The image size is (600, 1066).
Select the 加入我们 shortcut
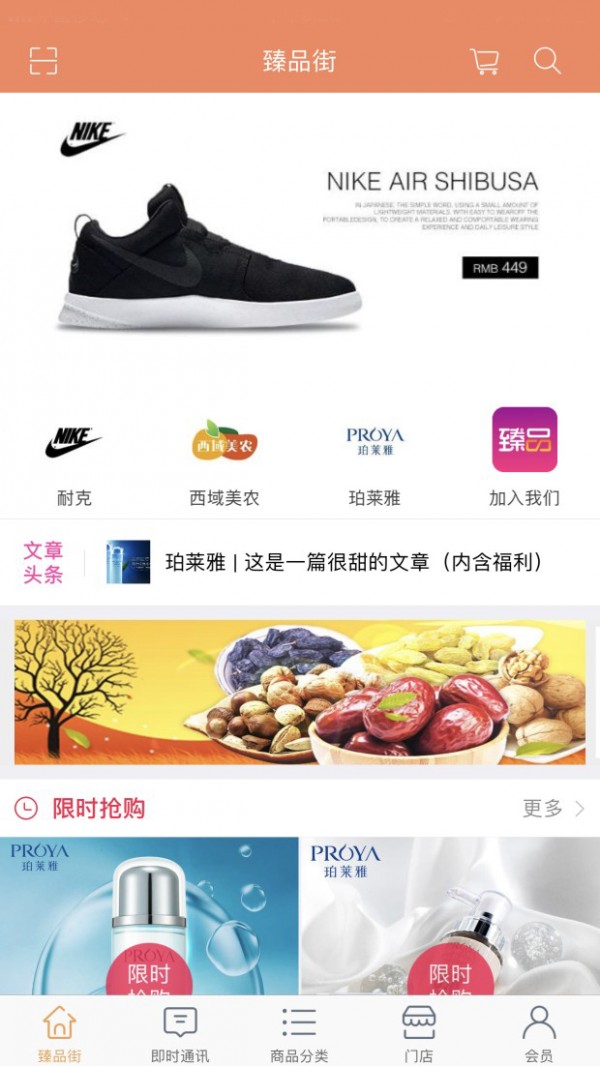(x=524, y=456)
